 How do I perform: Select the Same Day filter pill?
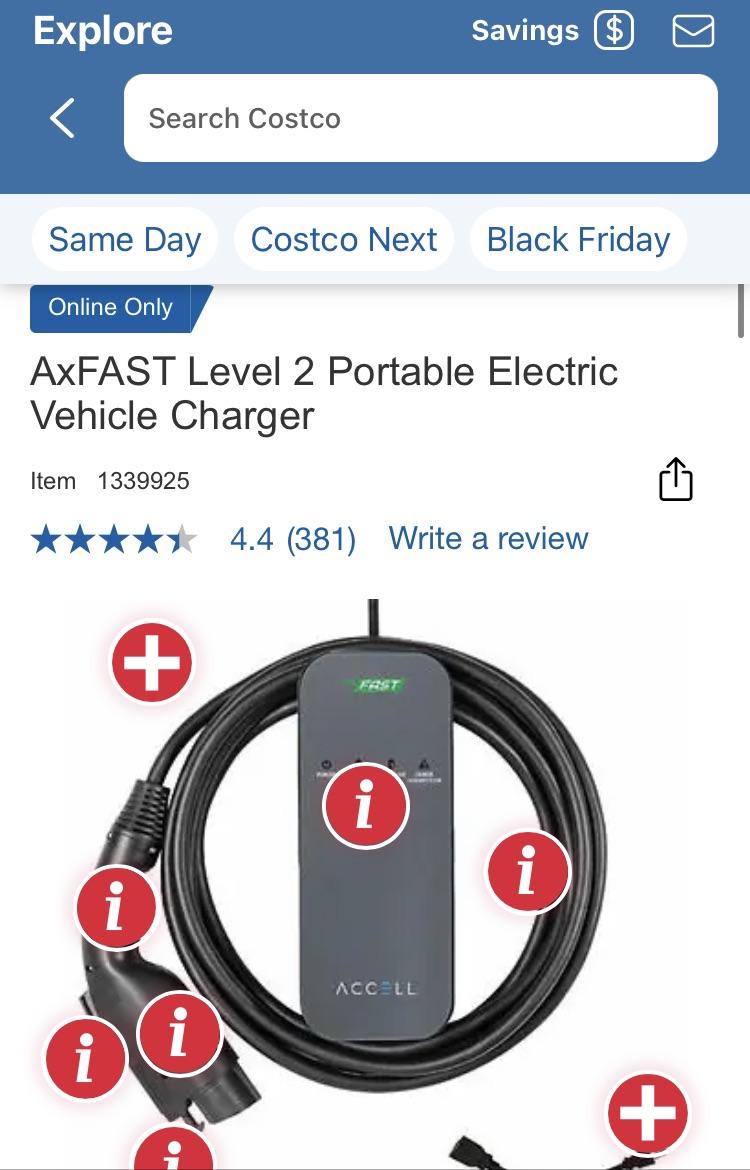pyautogui.click(x=124, y=239)
